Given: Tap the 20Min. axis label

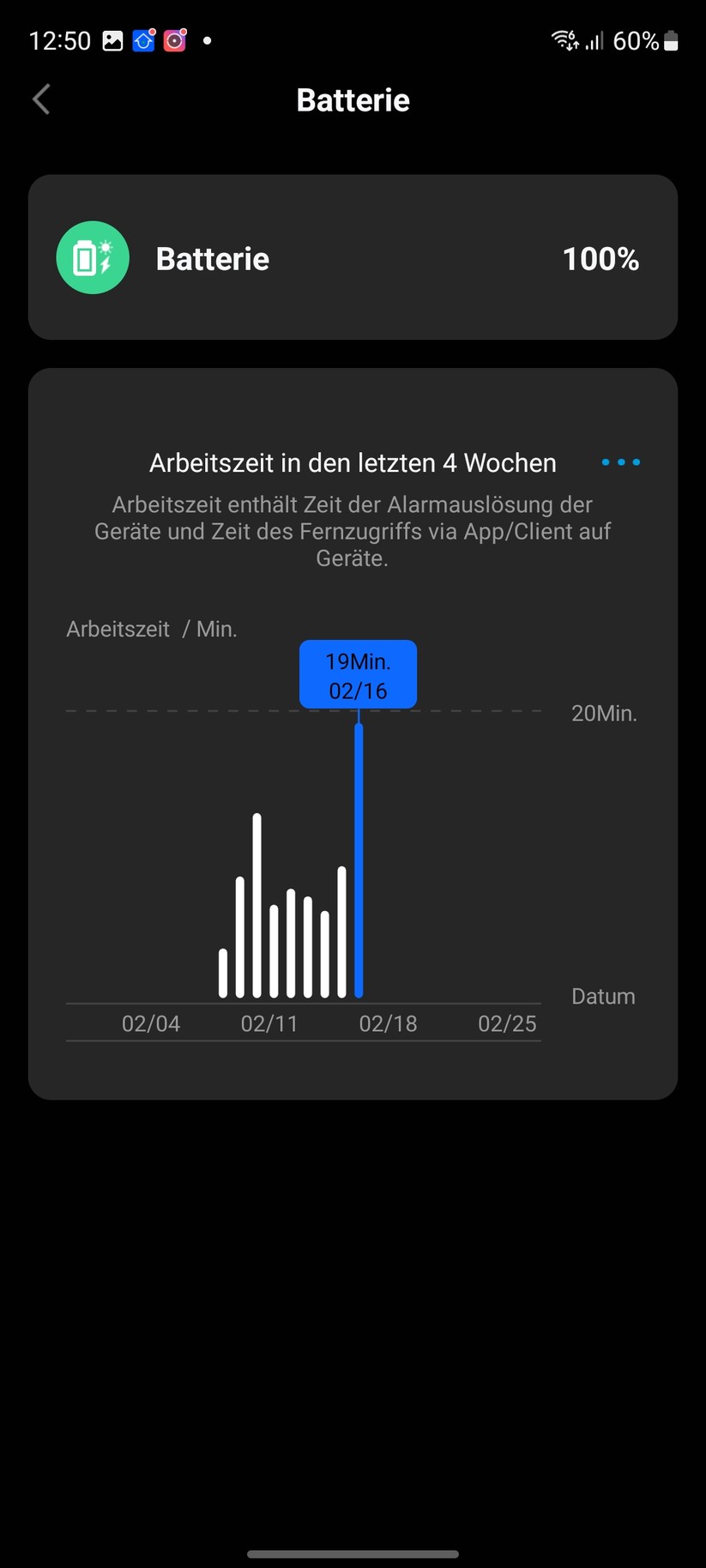Looking at the screenshot, I should pos(603,713).
